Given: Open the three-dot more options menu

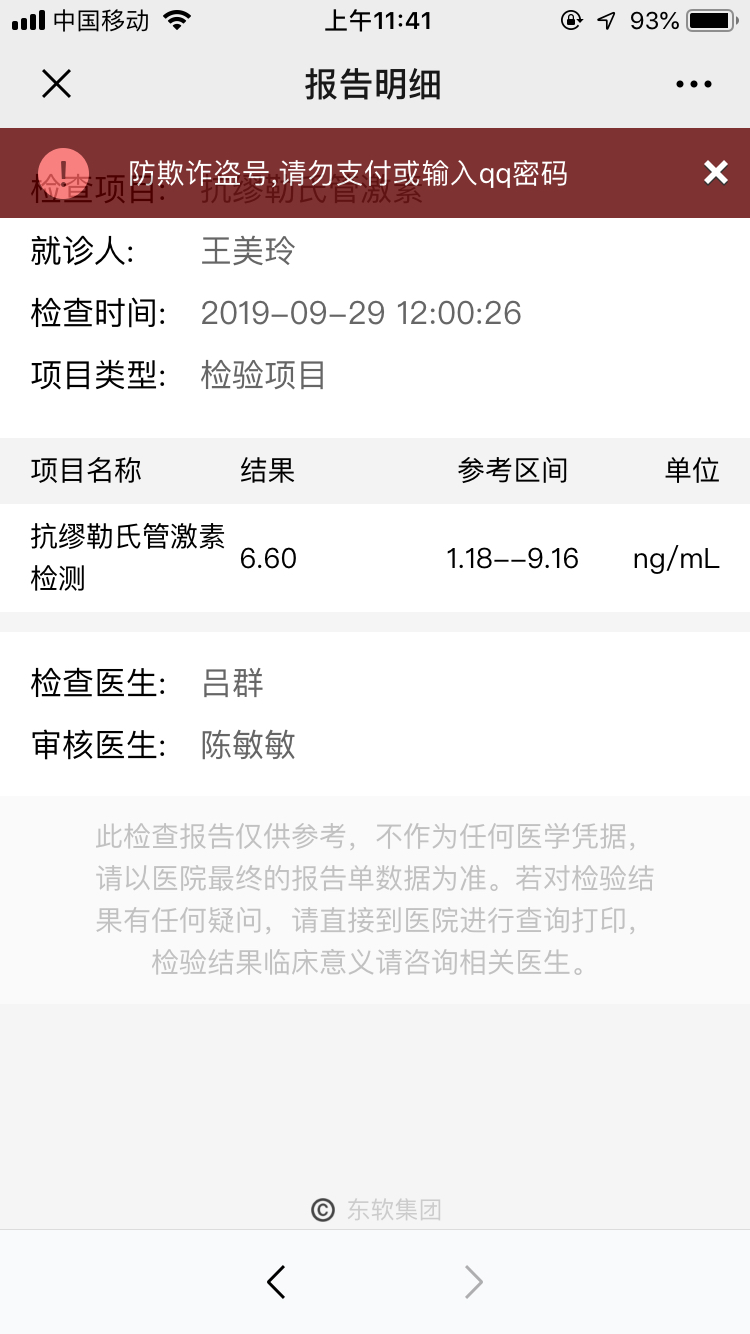Looking at the screenshot, I should pos(694,85).
